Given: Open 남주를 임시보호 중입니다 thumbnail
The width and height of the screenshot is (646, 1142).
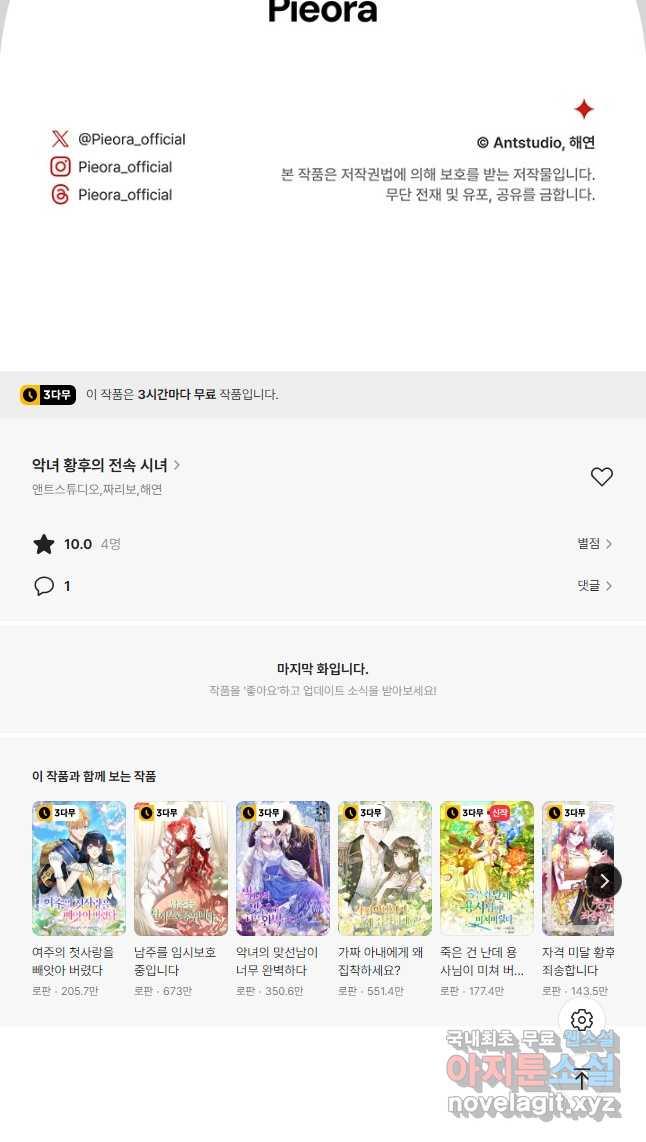Looking at the screenshot, I should [181, 868].
